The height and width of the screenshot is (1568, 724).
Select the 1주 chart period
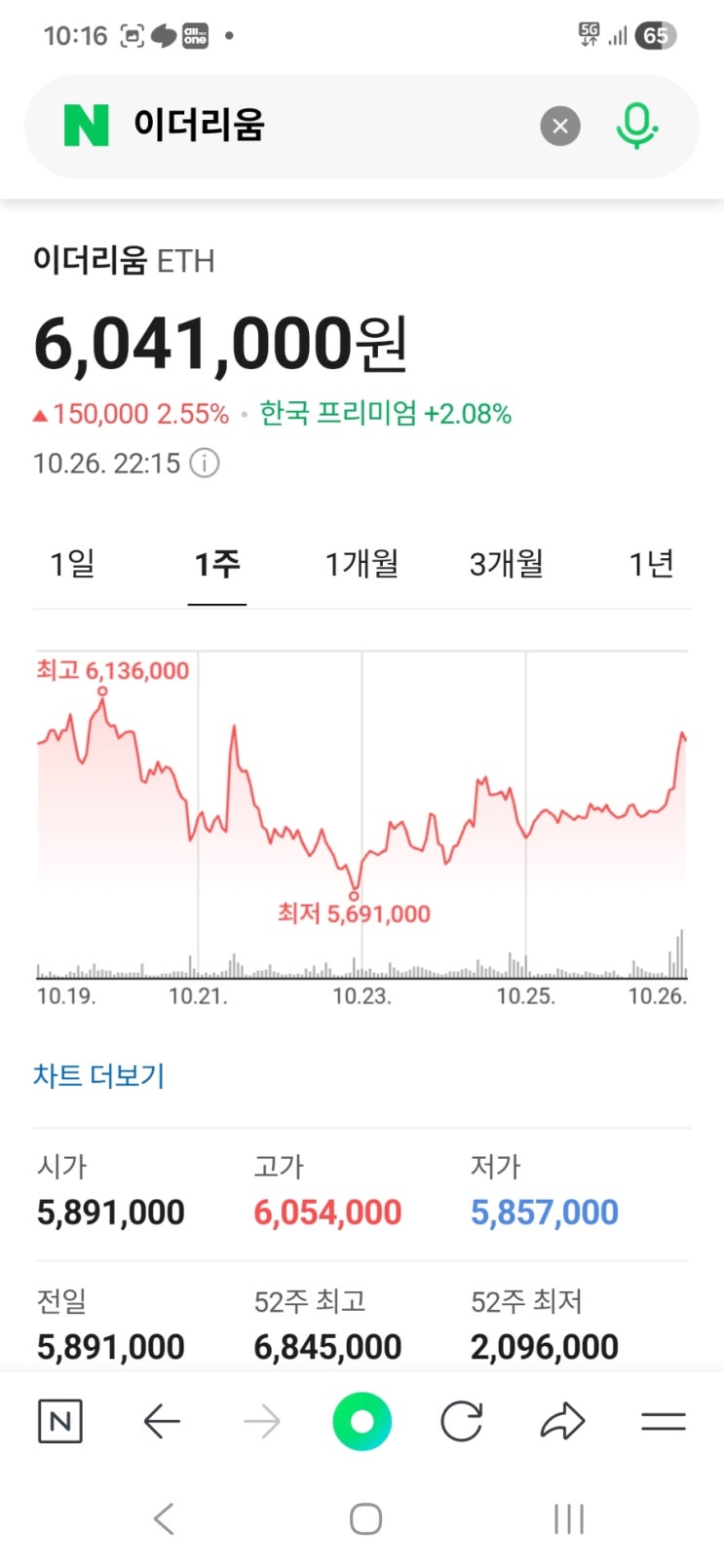click(x=216, y=563)
